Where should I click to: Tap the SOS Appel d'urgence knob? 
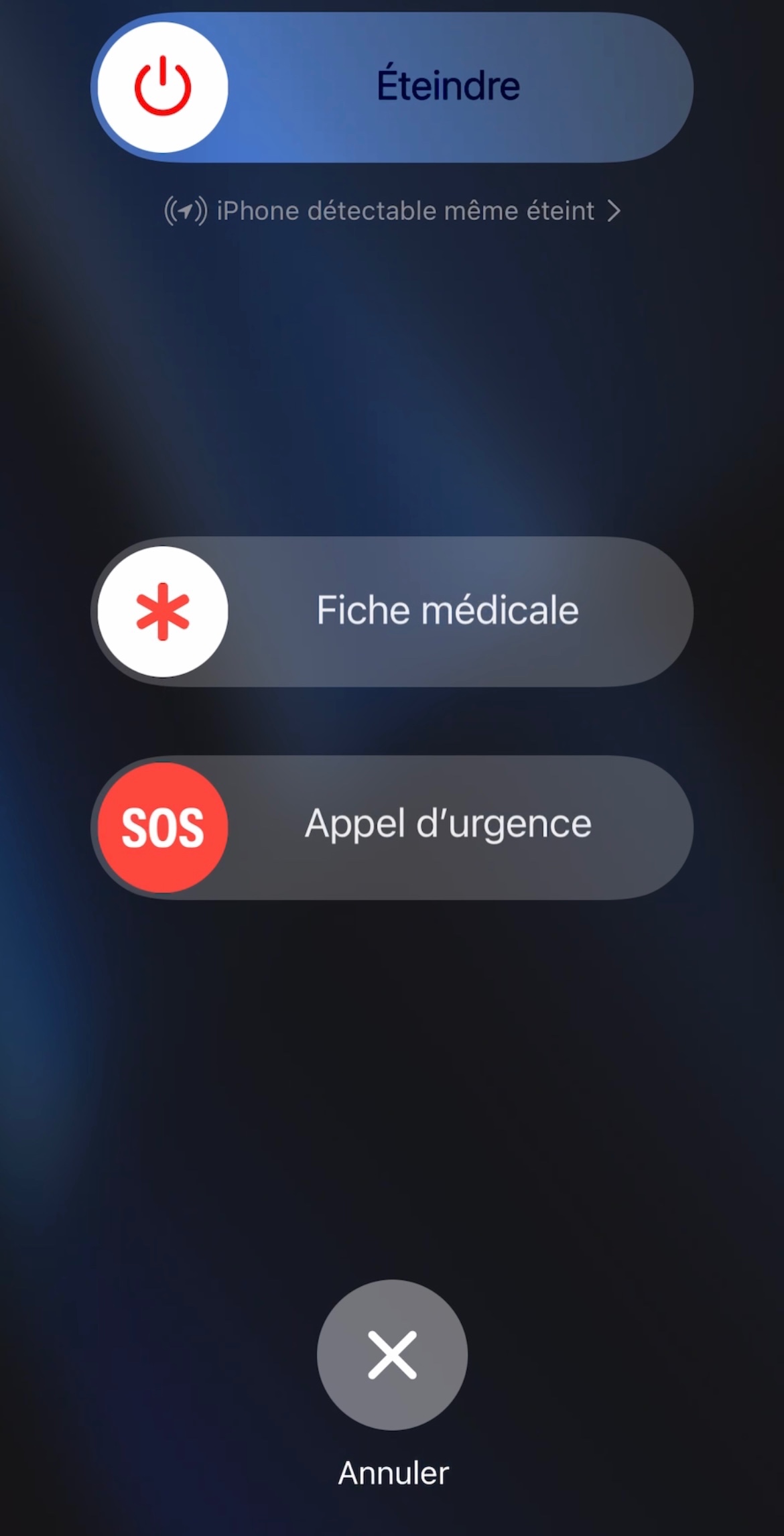163,828
